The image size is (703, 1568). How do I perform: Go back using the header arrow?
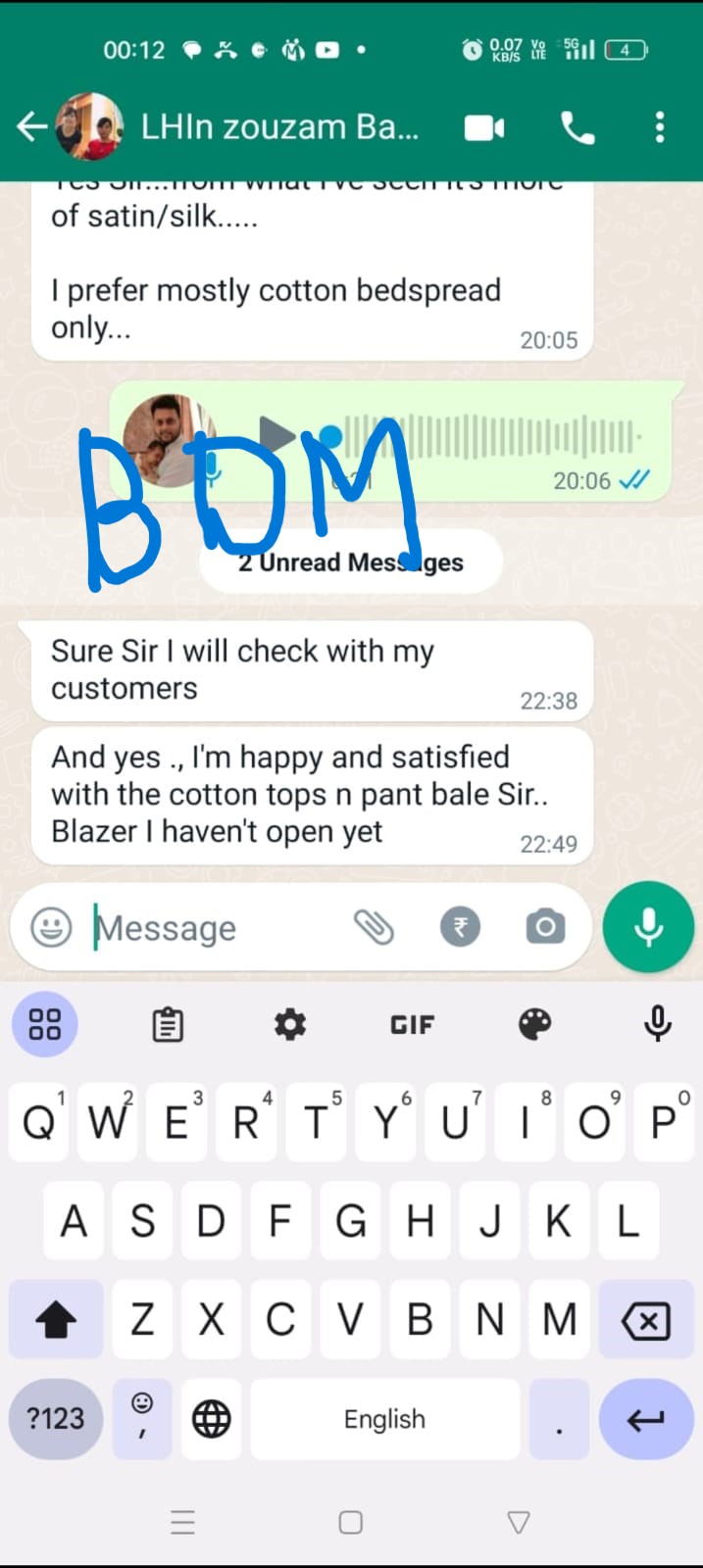point(31,126)
